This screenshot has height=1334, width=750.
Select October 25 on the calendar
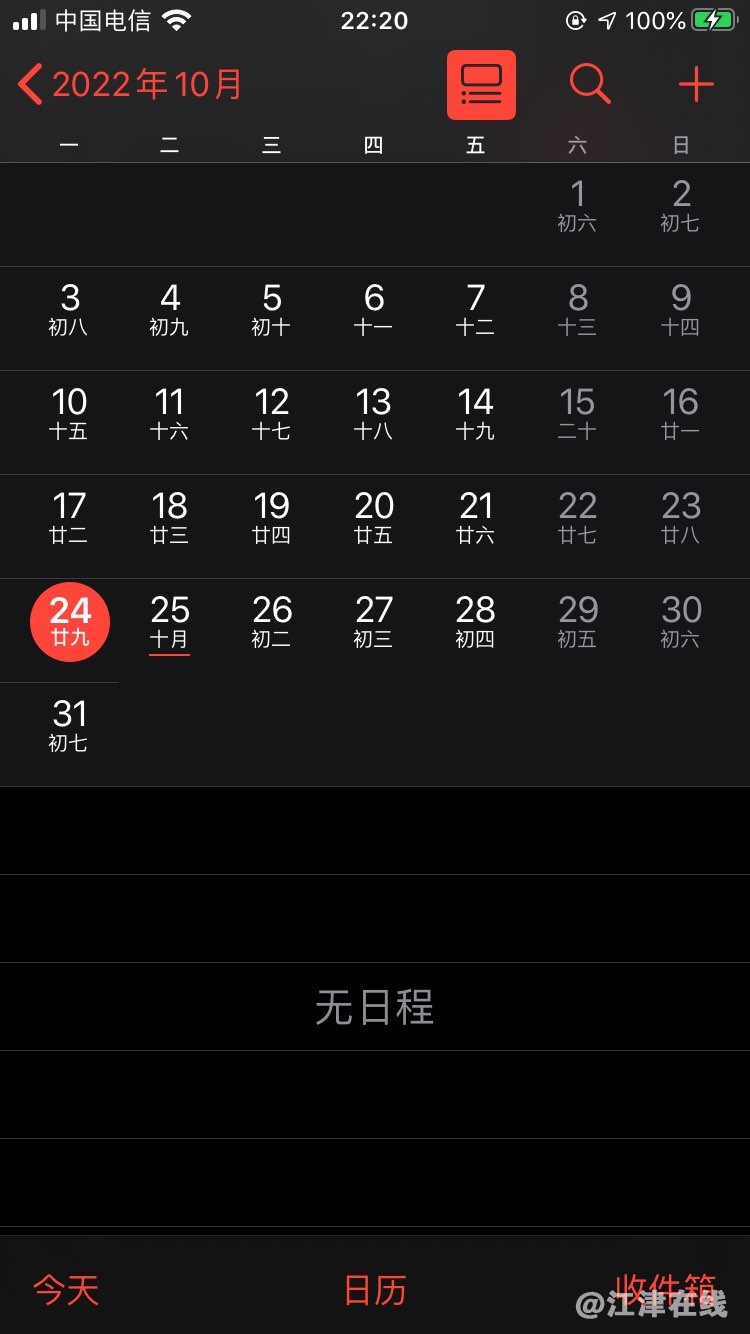[170, 623]
